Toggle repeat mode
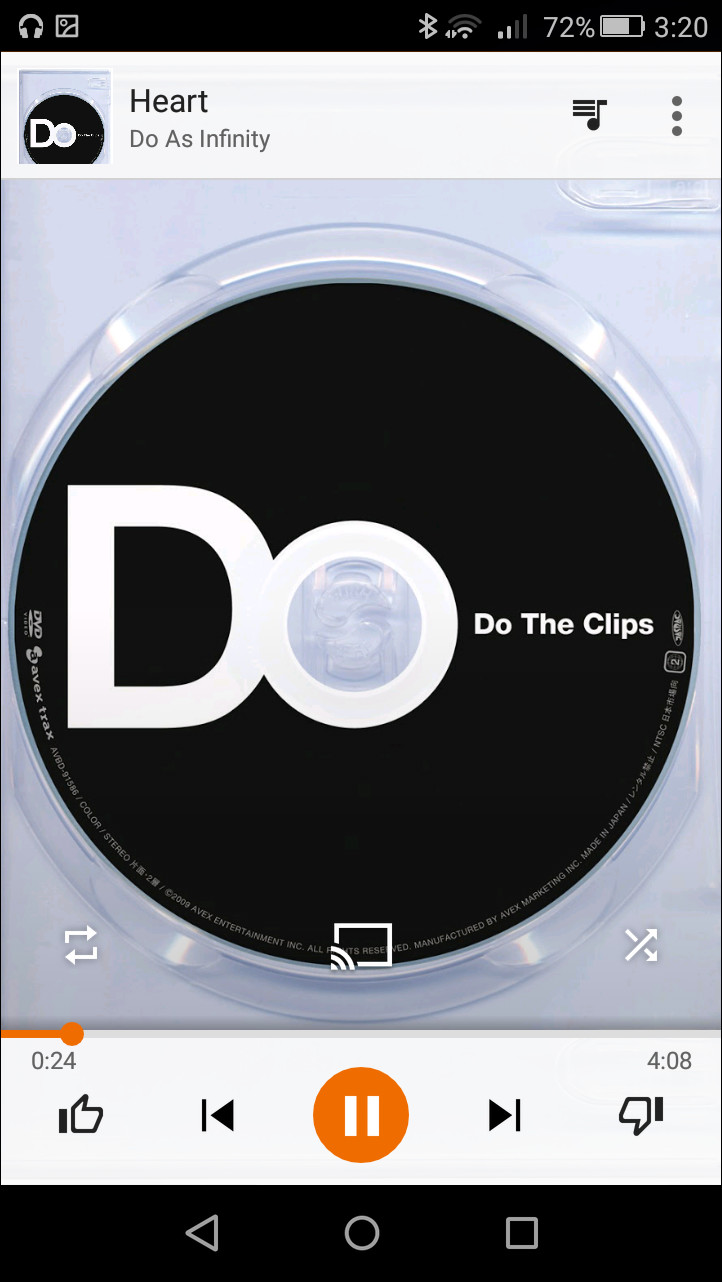This screenshot has width=722, height=1282. pyautogui.click(x=81, y=944)
